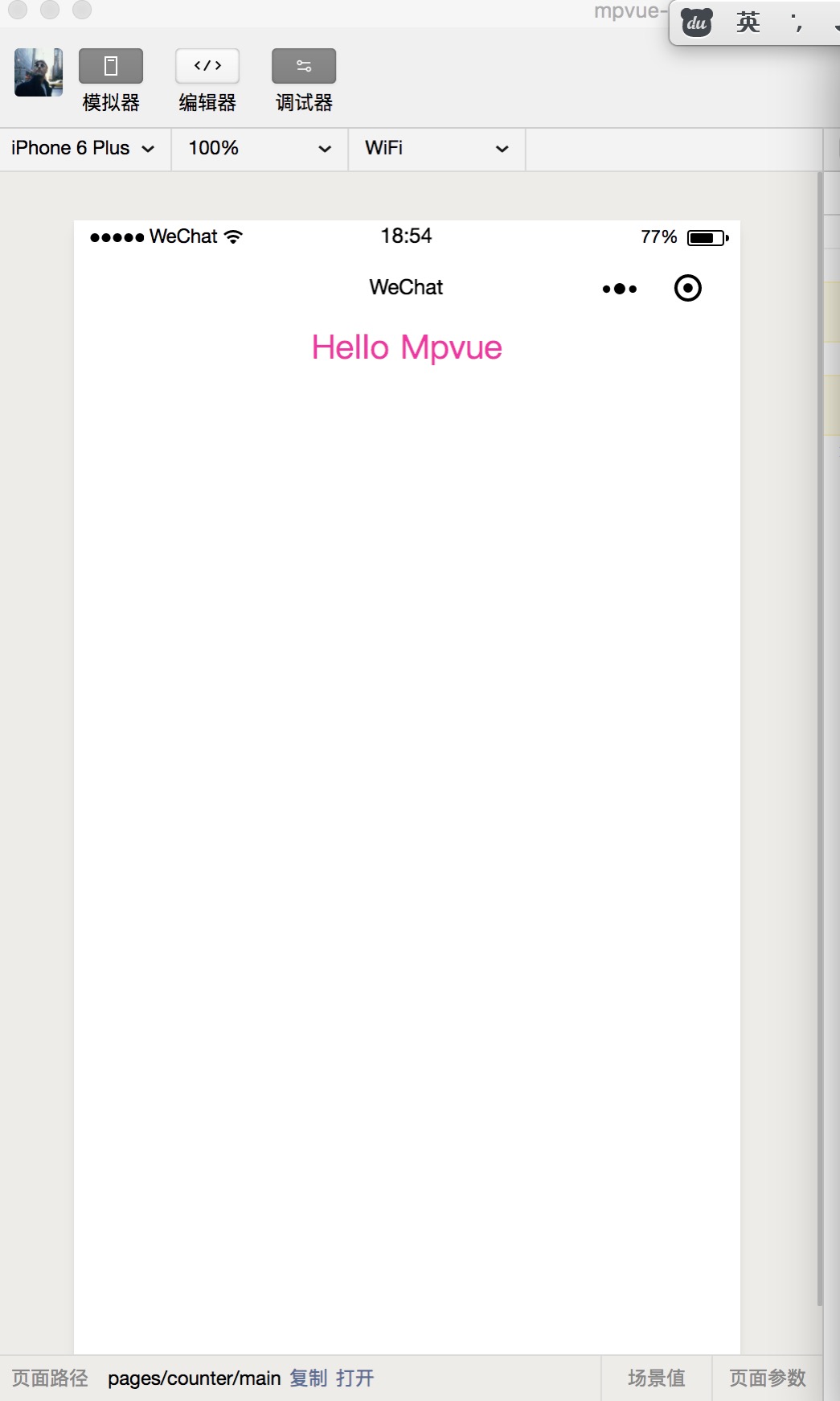Open the mini program three-dot menu

point(619,289)
